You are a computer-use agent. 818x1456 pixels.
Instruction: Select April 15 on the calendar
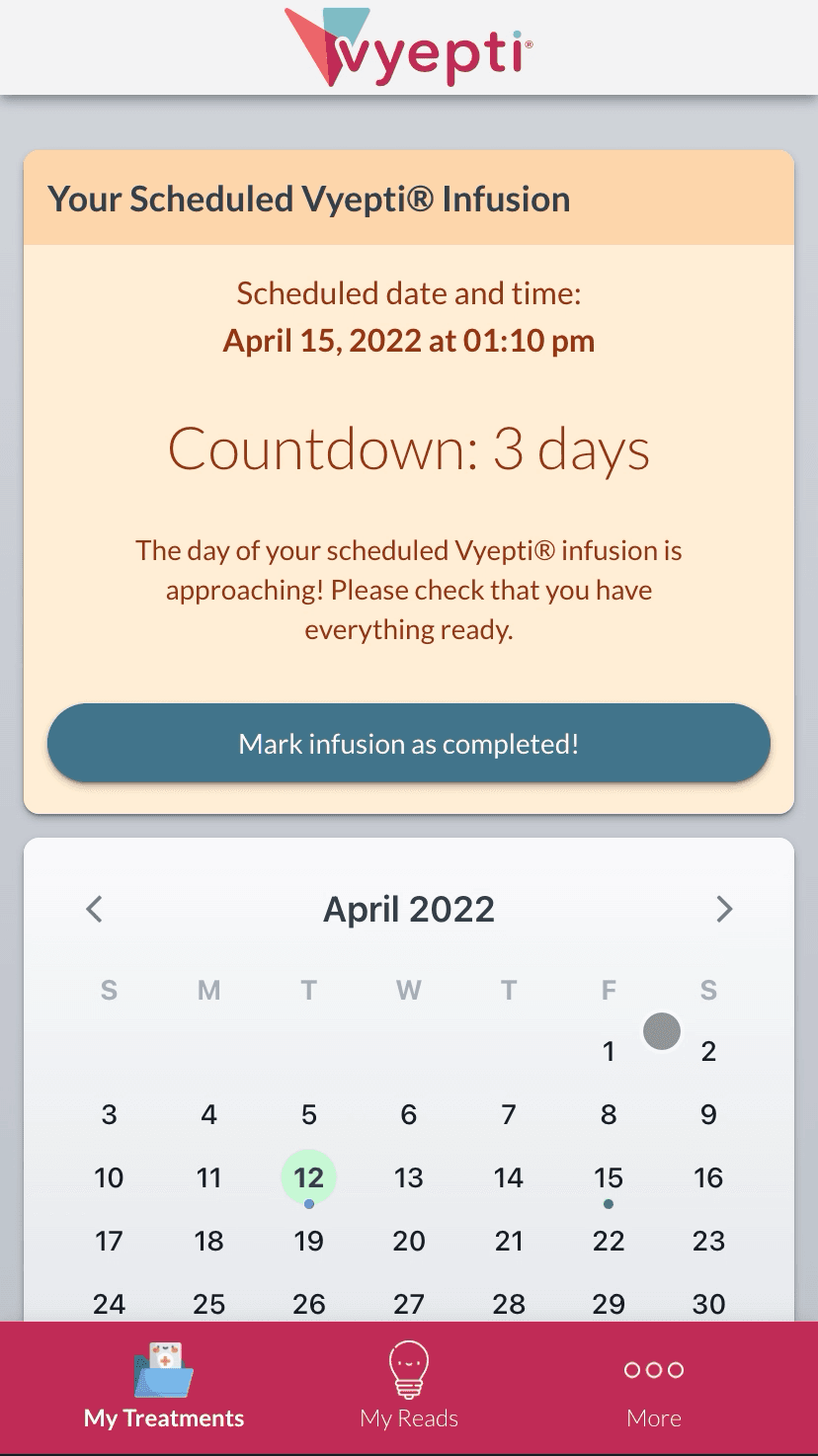pos(609,1177)
